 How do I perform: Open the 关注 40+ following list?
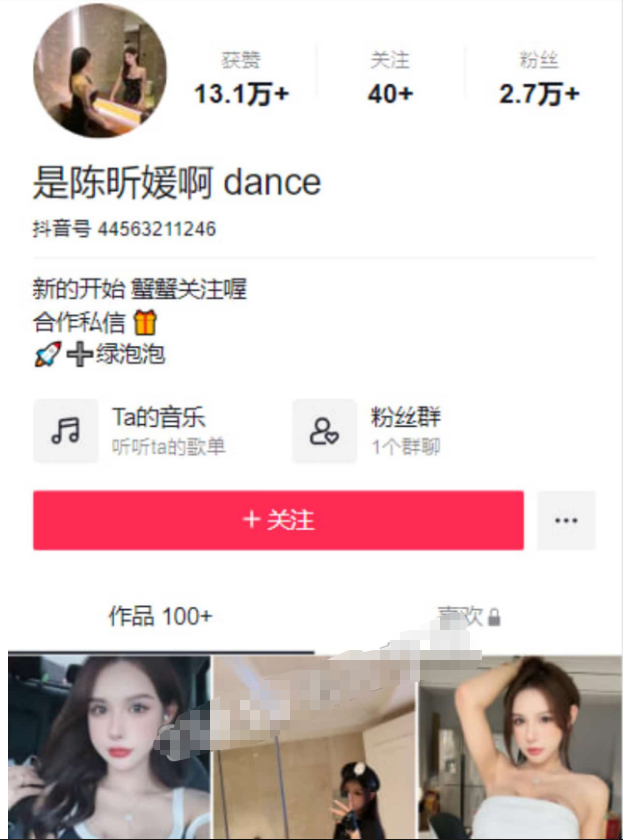pos(390,78)
